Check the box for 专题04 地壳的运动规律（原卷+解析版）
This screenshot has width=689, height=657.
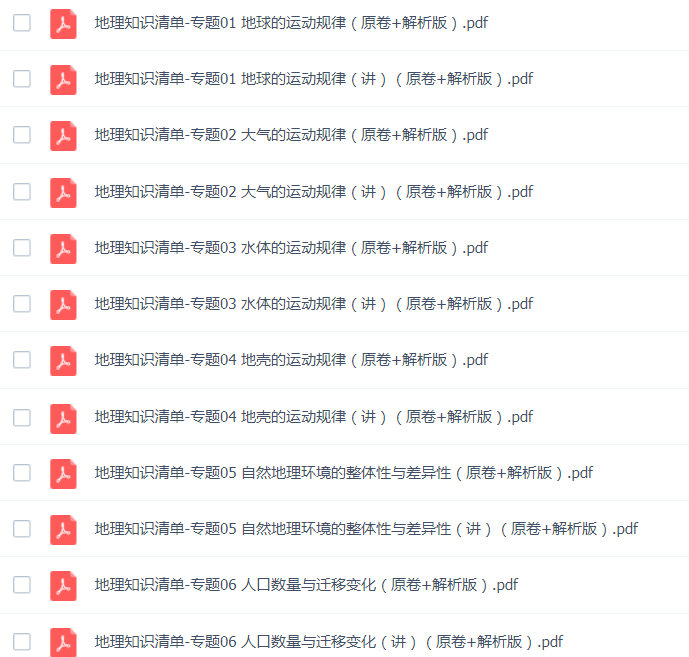point(22,360)
